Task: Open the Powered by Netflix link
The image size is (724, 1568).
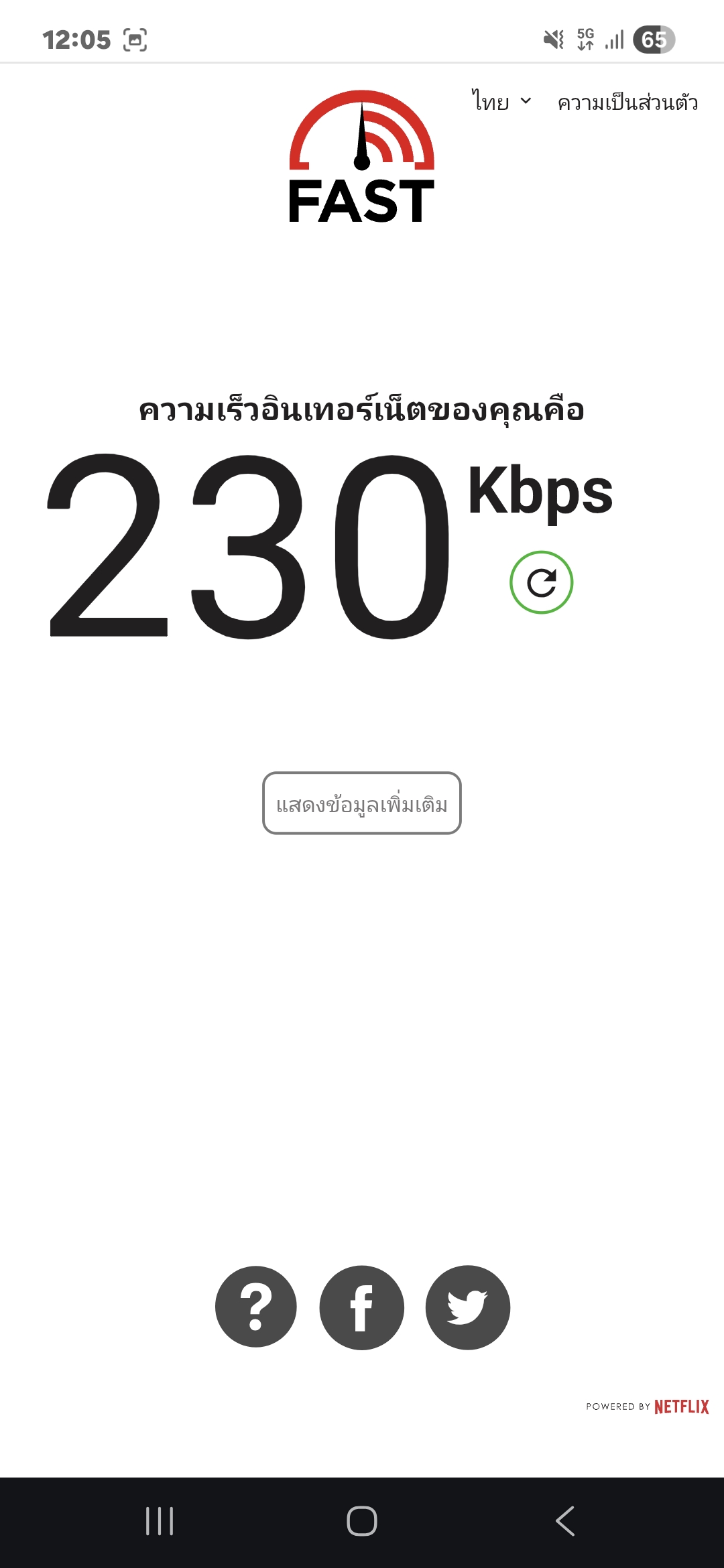Action: [647, 1406]
